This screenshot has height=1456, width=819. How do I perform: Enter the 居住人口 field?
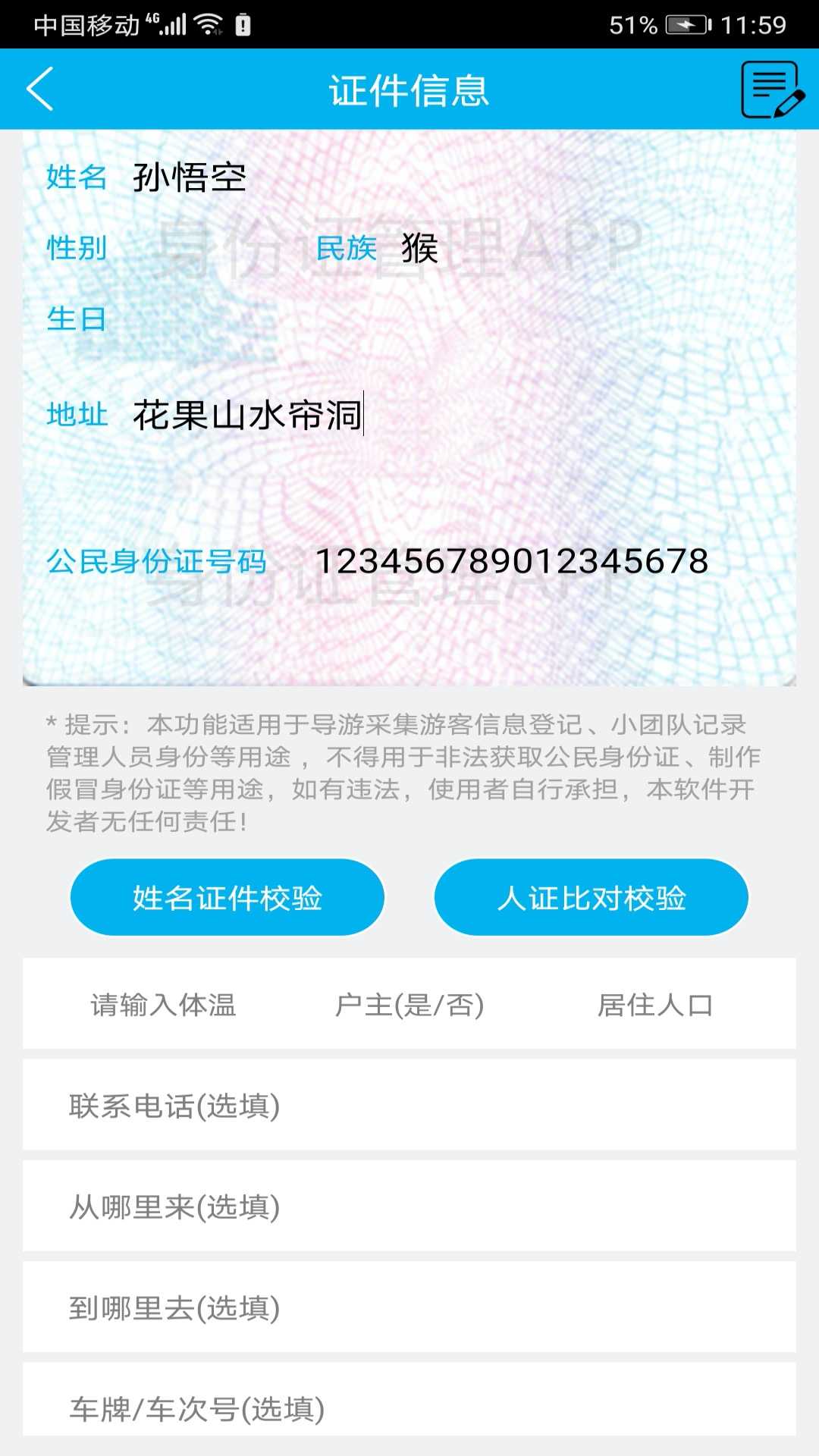click(x=655, y=1005)
